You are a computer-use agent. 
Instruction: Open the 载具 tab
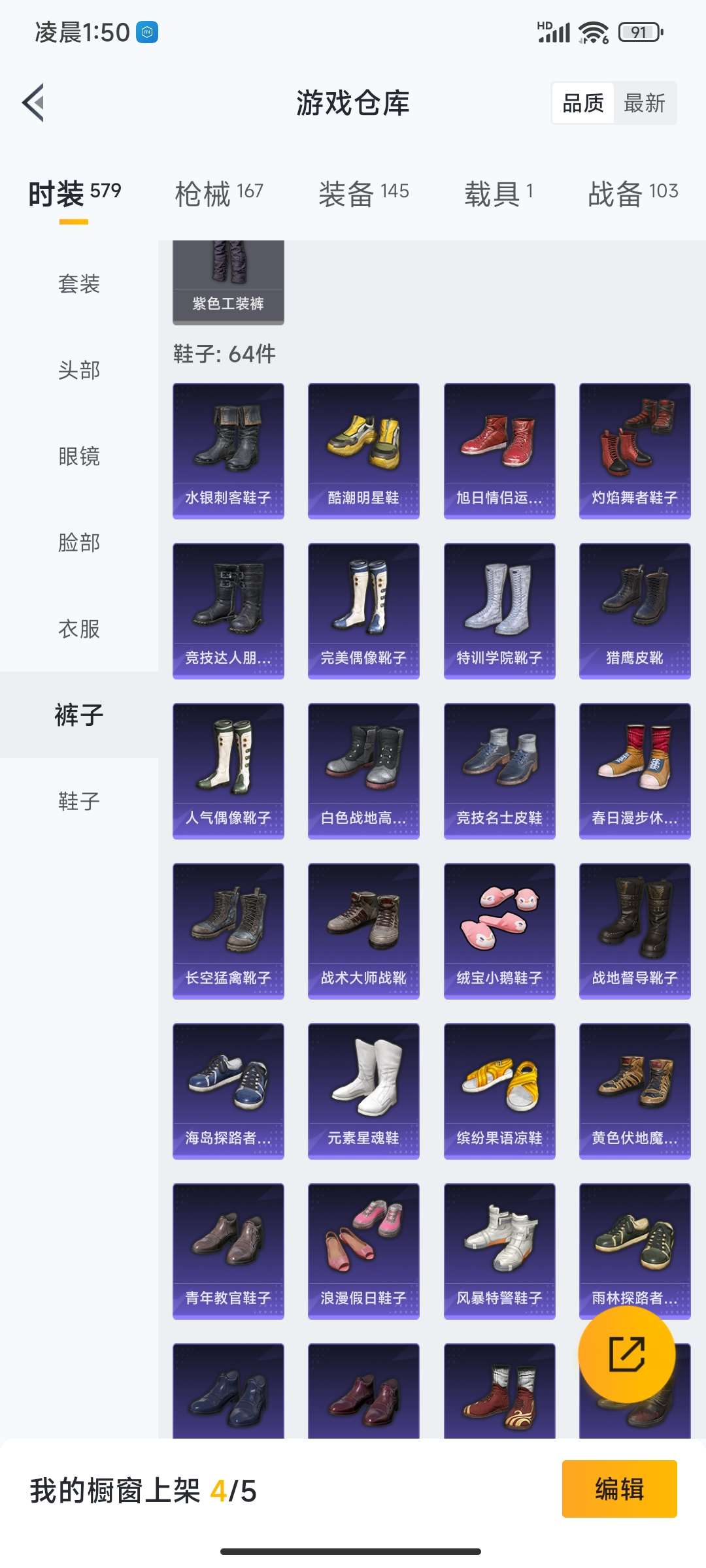[499, 194]
